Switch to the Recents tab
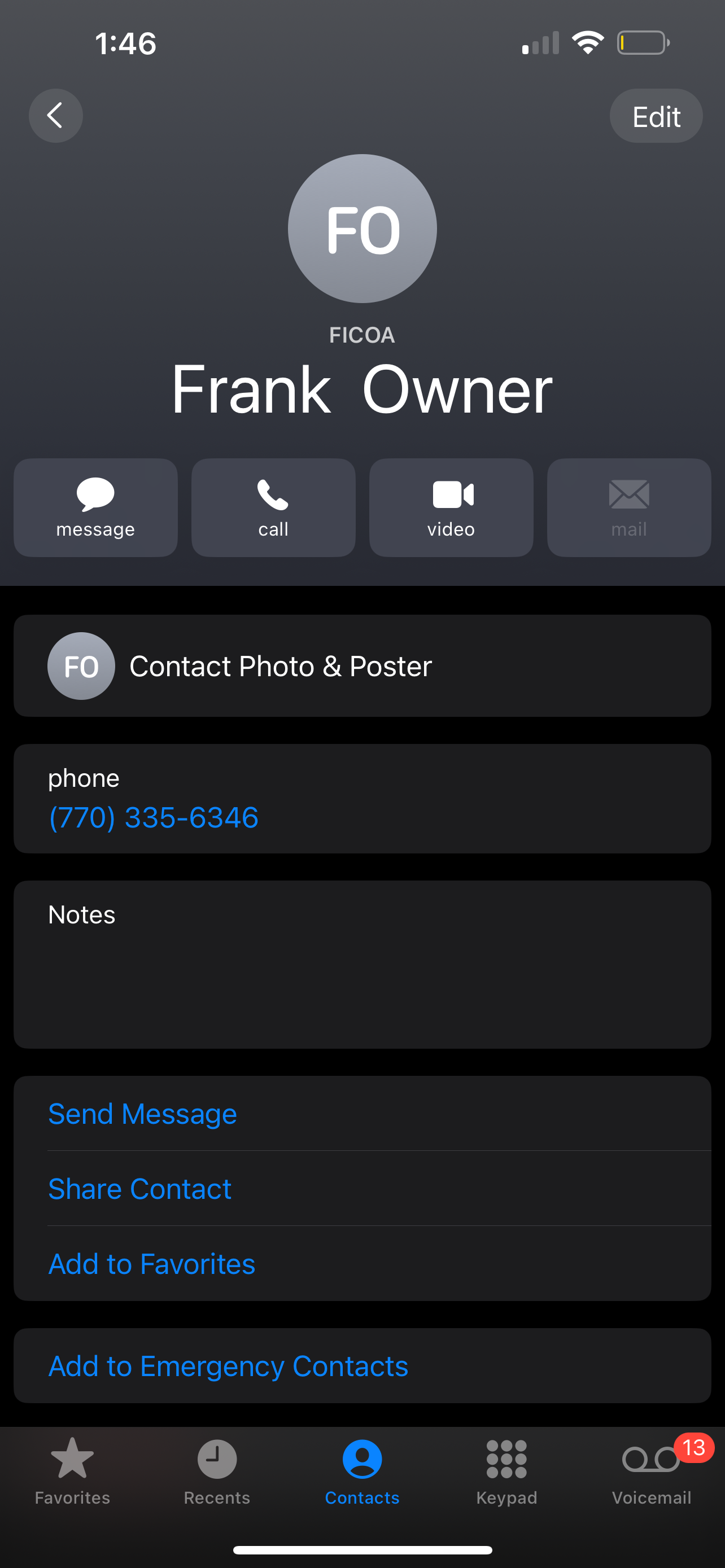This screenshot has width=725, height=1568. 217,1470
